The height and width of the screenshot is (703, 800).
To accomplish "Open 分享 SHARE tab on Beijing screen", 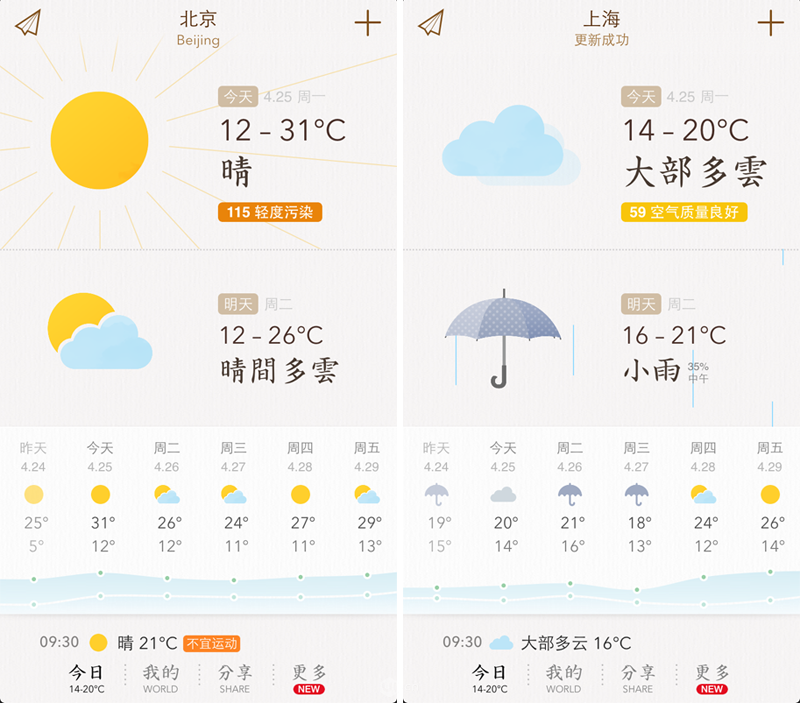I will [x=234, y=678].
